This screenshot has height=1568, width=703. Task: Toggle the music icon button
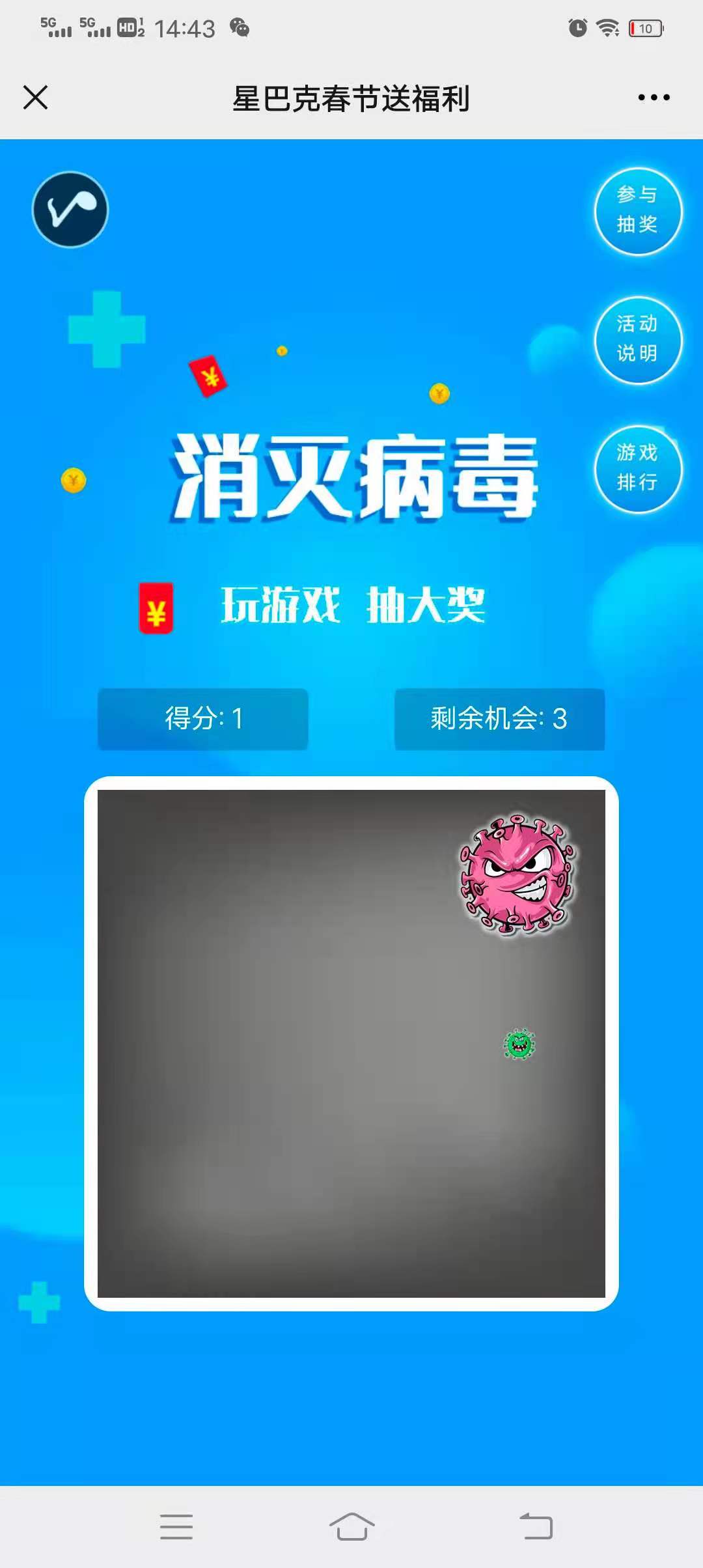70,210
